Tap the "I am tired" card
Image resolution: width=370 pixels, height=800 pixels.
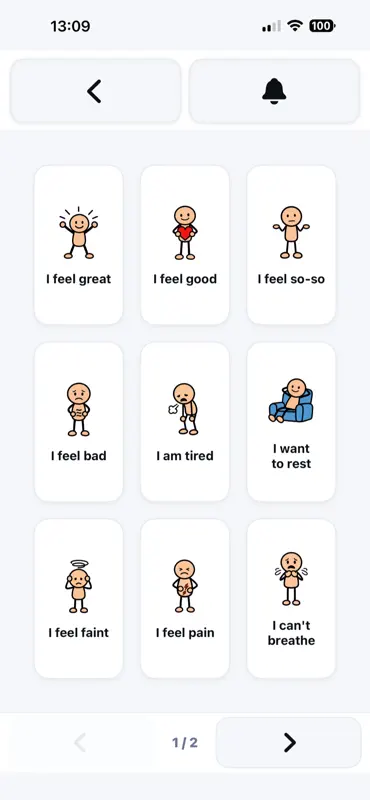[x=185, y=422]
